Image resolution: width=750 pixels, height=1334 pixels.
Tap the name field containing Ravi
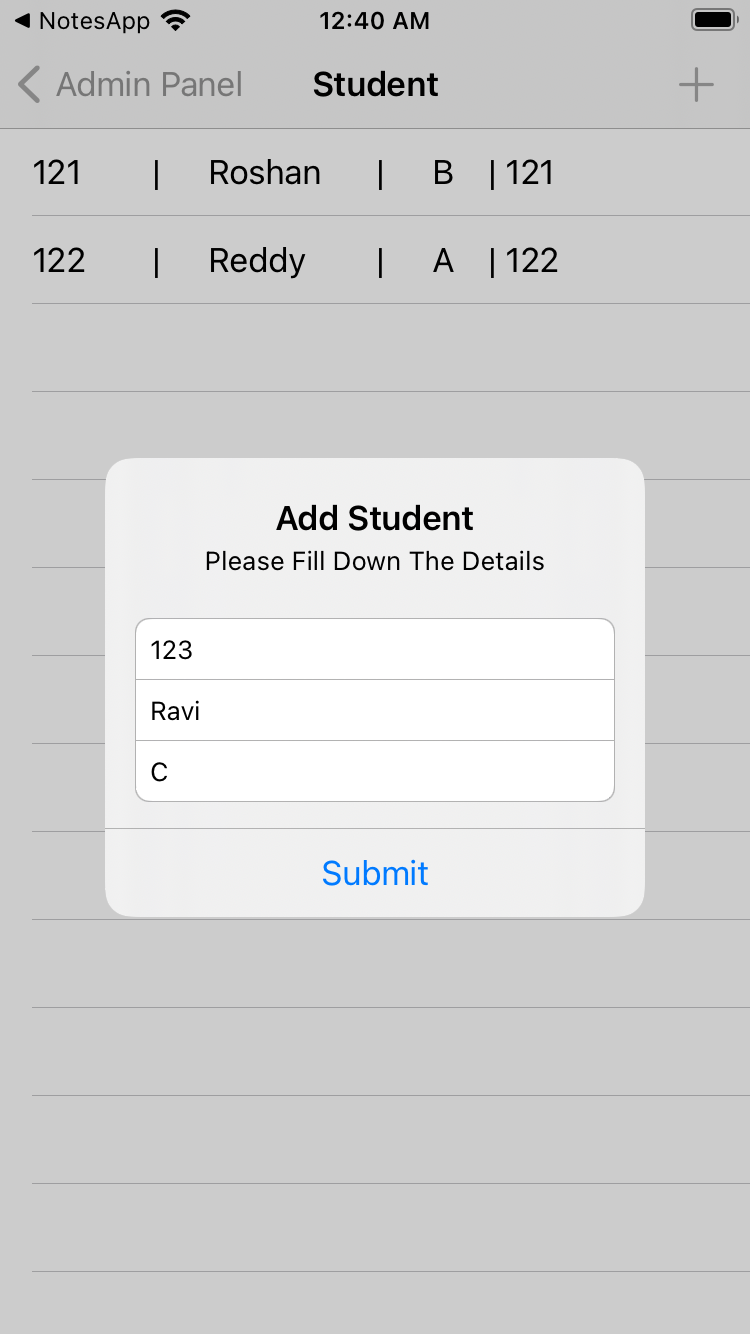[375, 710]
